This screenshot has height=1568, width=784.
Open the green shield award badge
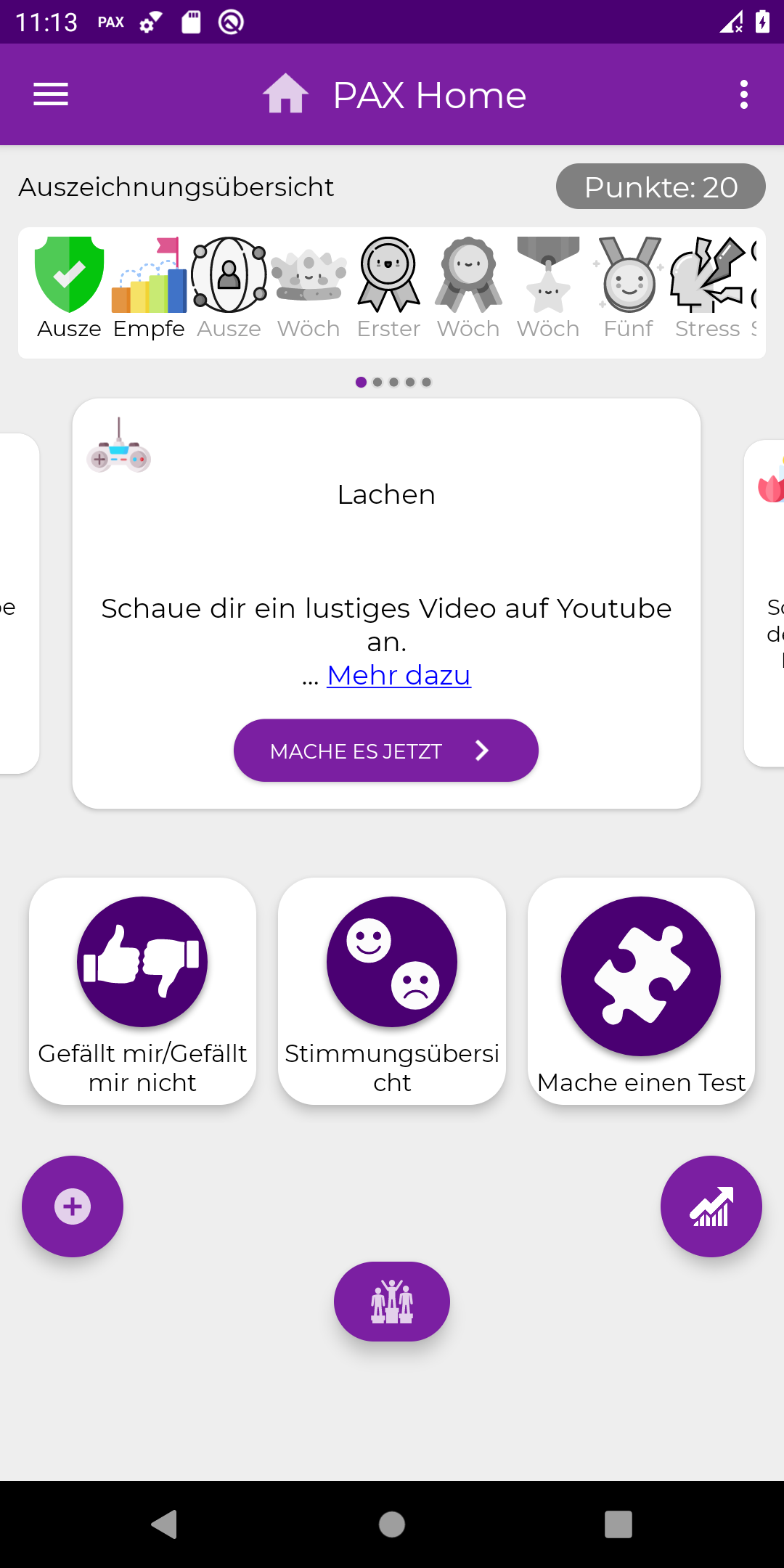pos(69,287)
